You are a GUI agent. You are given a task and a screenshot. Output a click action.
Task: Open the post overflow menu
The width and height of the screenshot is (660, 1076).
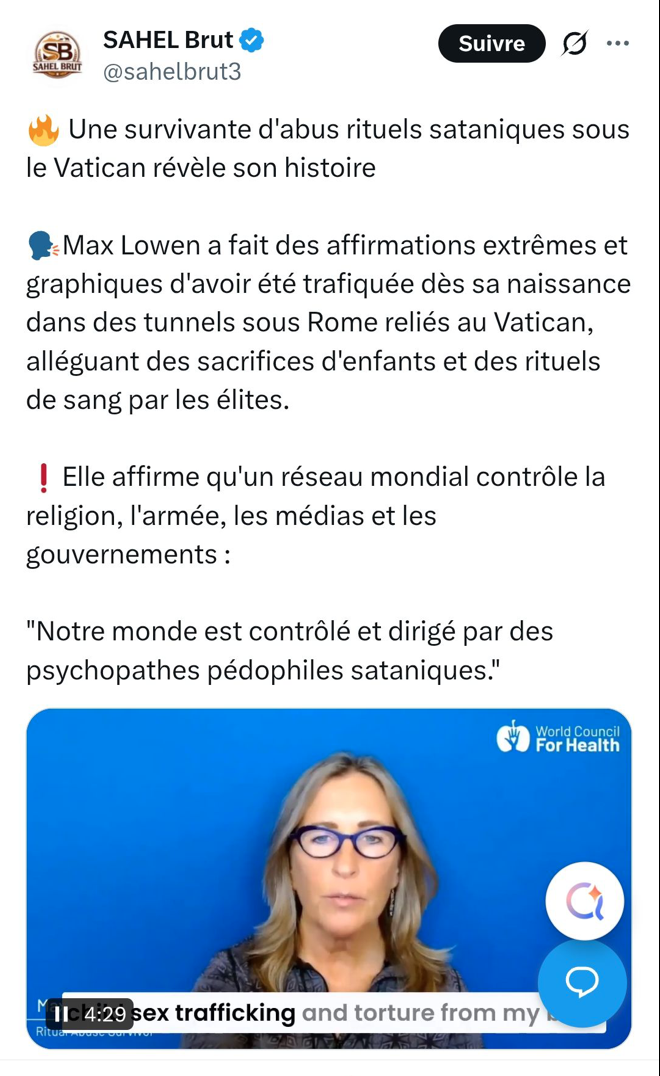tap(618, 44)
